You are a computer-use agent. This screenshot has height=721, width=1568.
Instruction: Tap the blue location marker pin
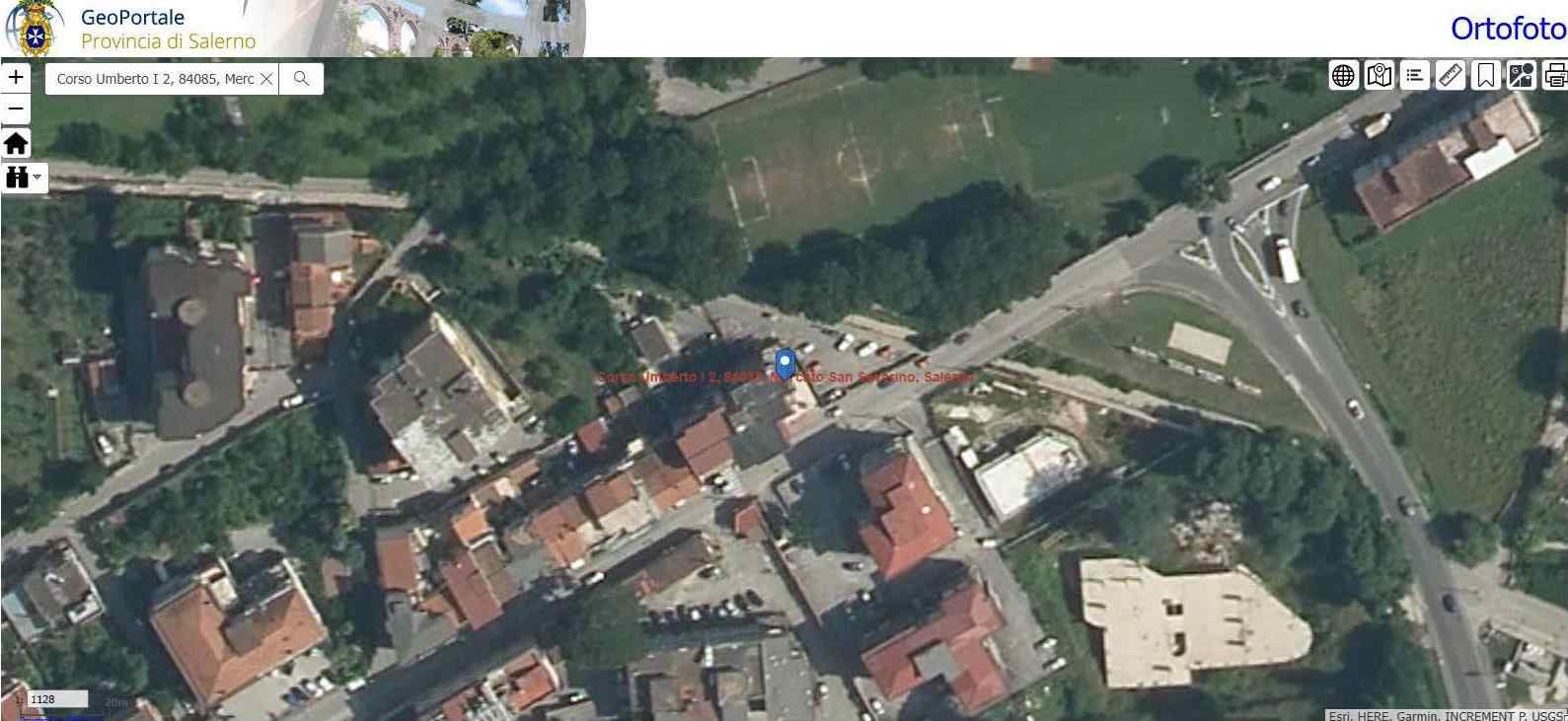pyautogui.click(x=785, y=364)
